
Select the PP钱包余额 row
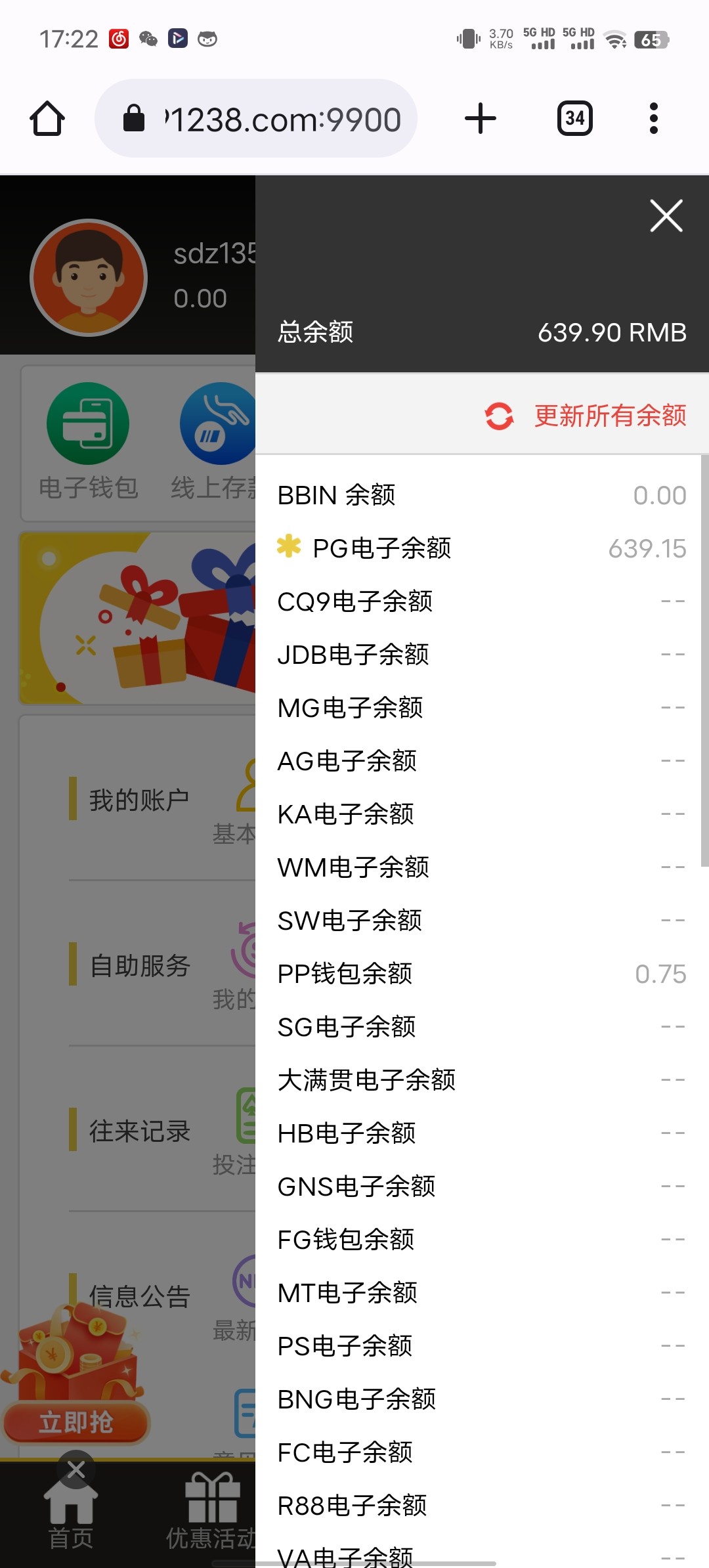click(481, 974)
